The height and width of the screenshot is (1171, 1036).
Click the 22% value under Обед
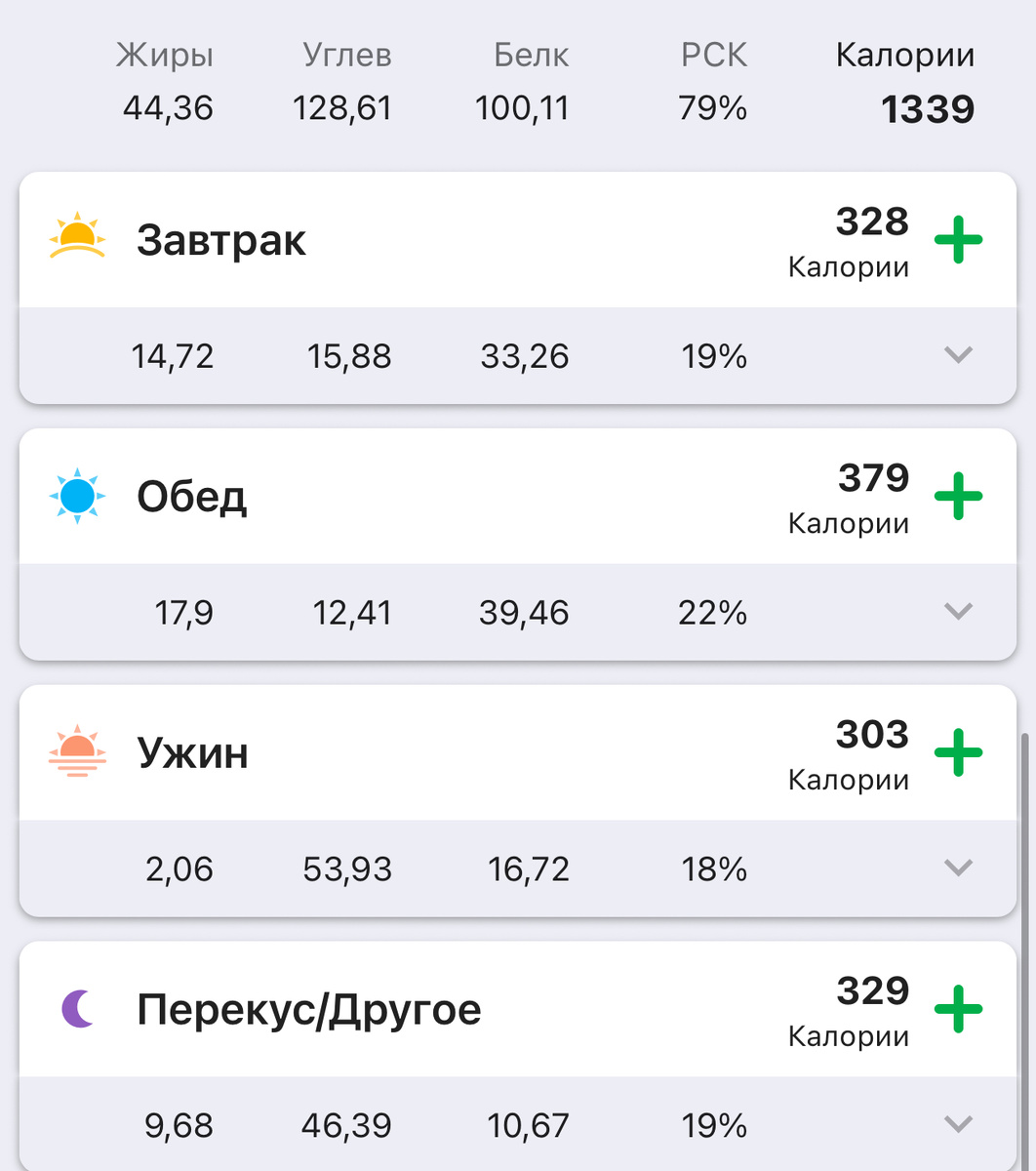pyautogui.click(x=713, y=612)
